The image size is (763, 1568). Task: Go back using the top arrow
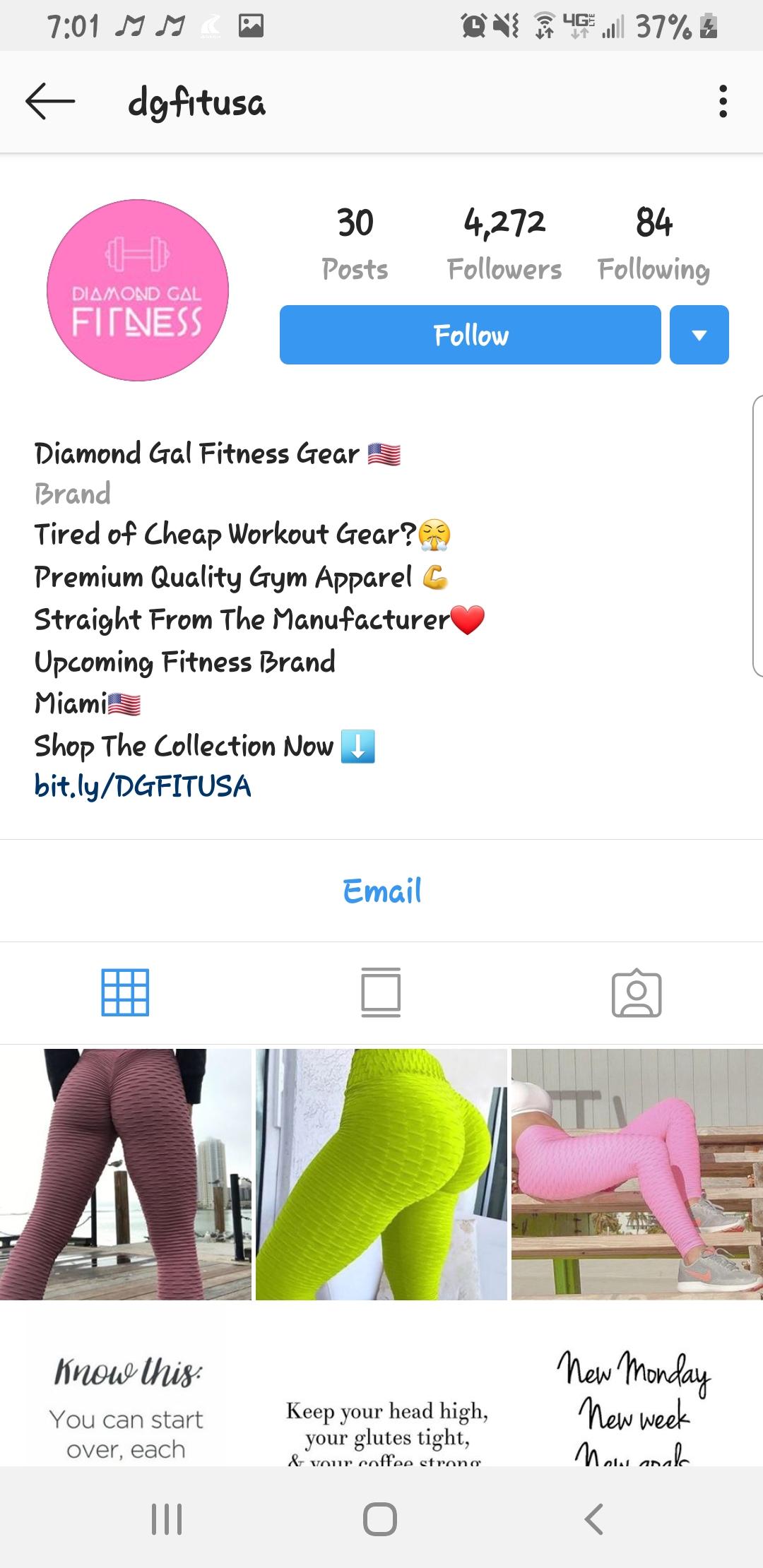[50, 102]
